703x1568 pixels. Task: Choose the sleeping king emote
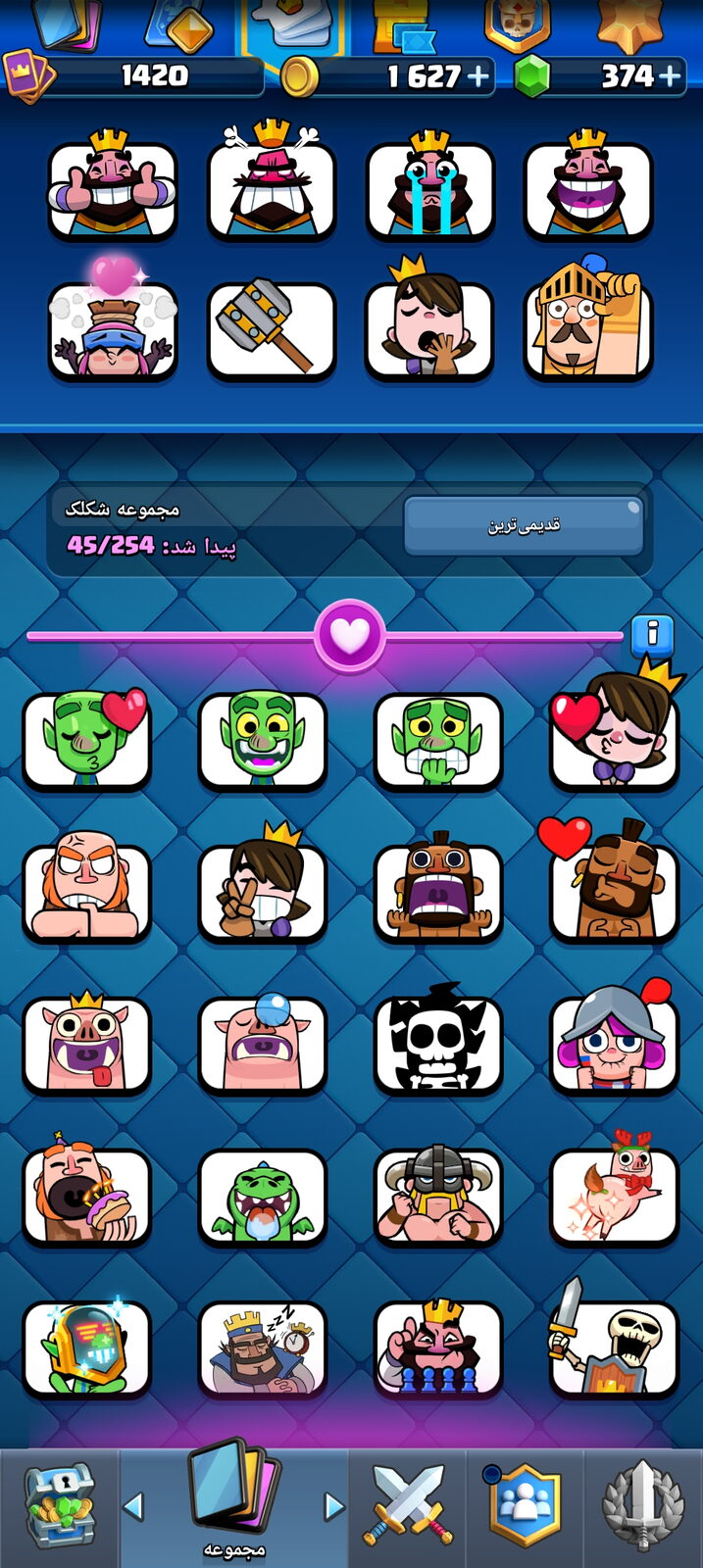[263, 1347]
